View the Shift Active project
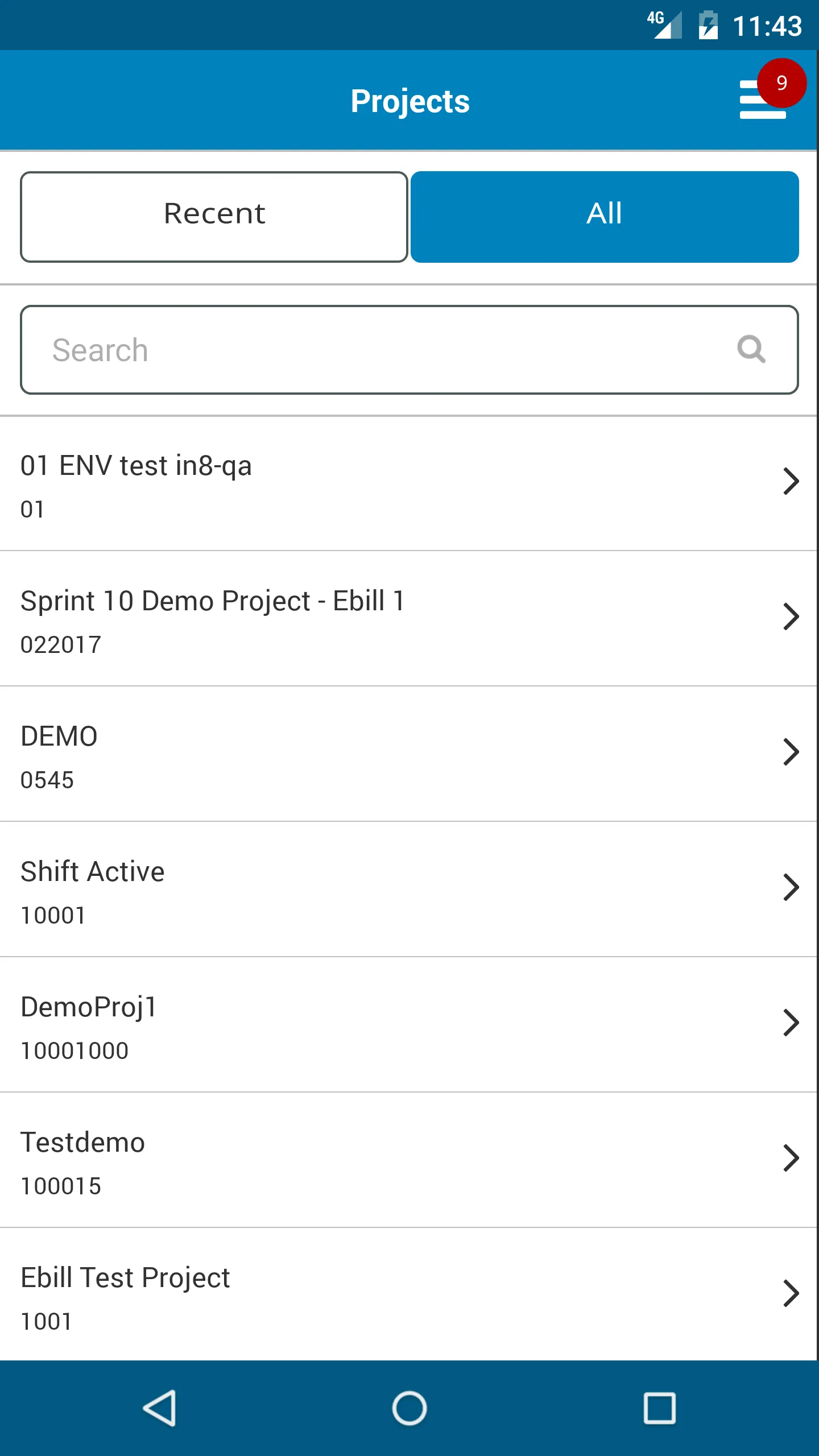Image resolution: width=819 pixels, height=1456 pixels. tap(409, 890)
